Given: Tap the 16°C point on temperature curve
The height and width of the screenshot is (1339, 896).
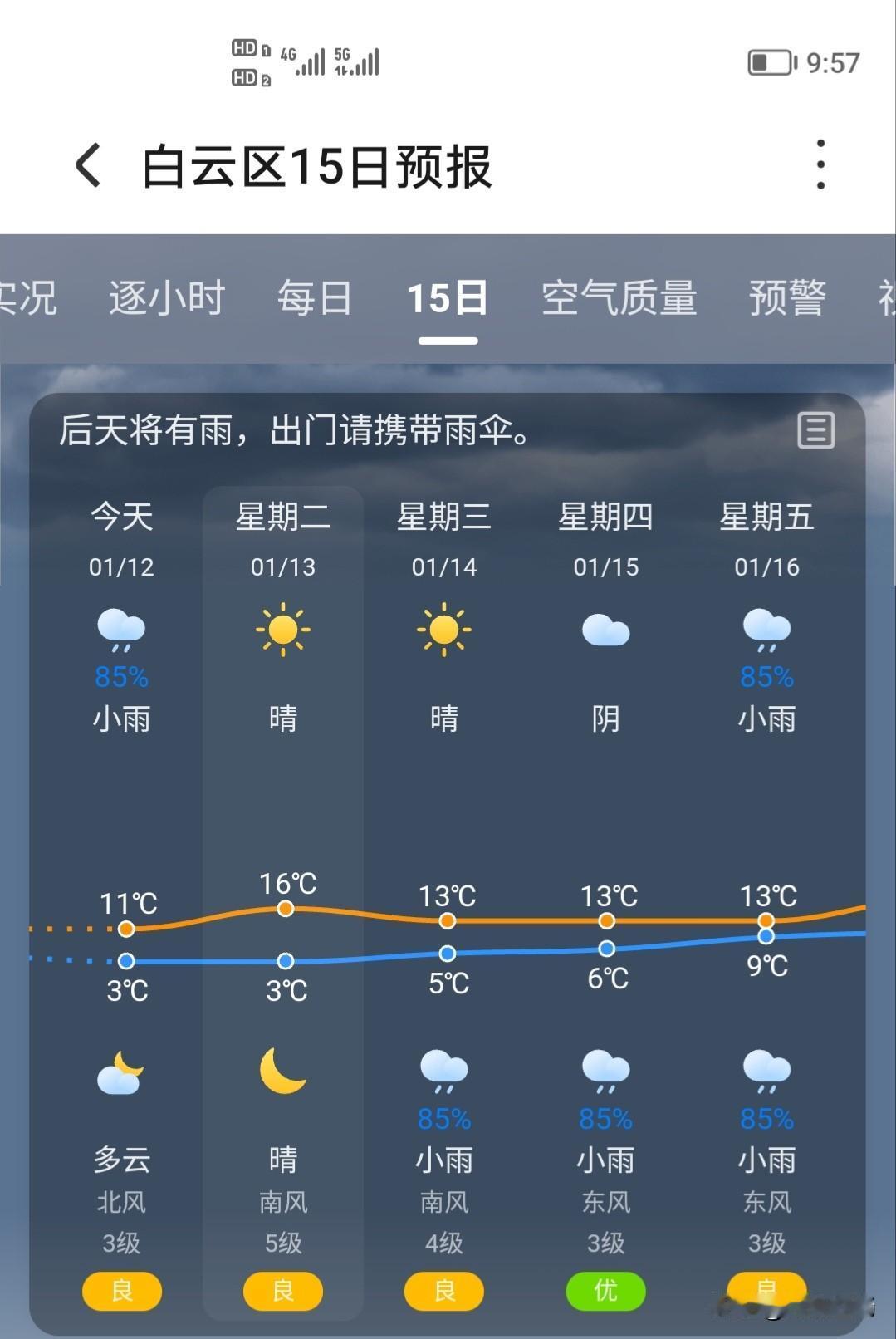Looking at the screenshot, I should [286, 909].
